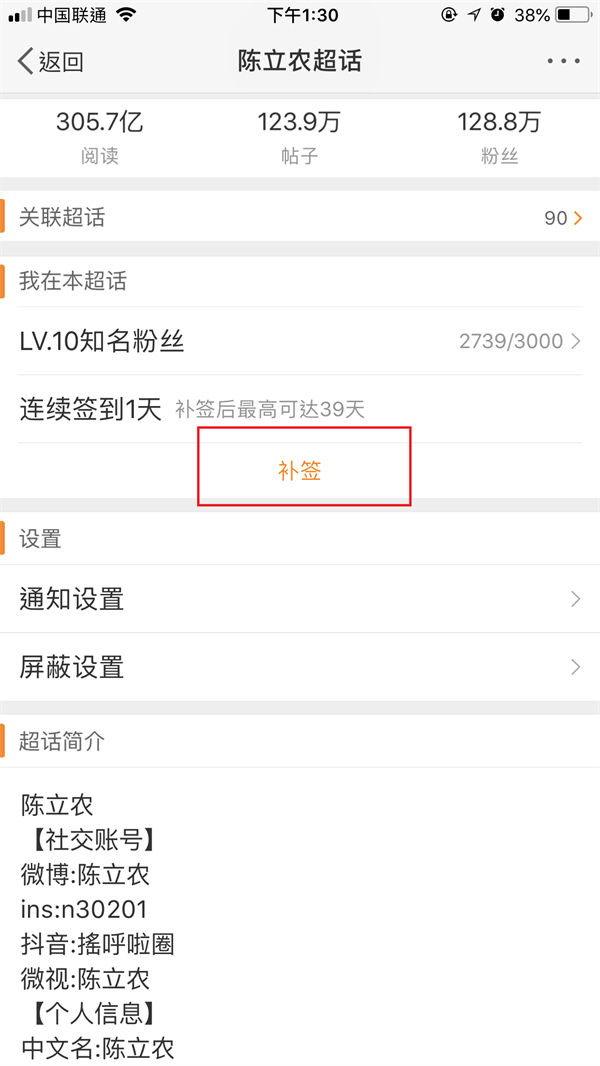Open the 关联超话 list
Screen dimensions: 600x1066
click(x=300, y=217)
